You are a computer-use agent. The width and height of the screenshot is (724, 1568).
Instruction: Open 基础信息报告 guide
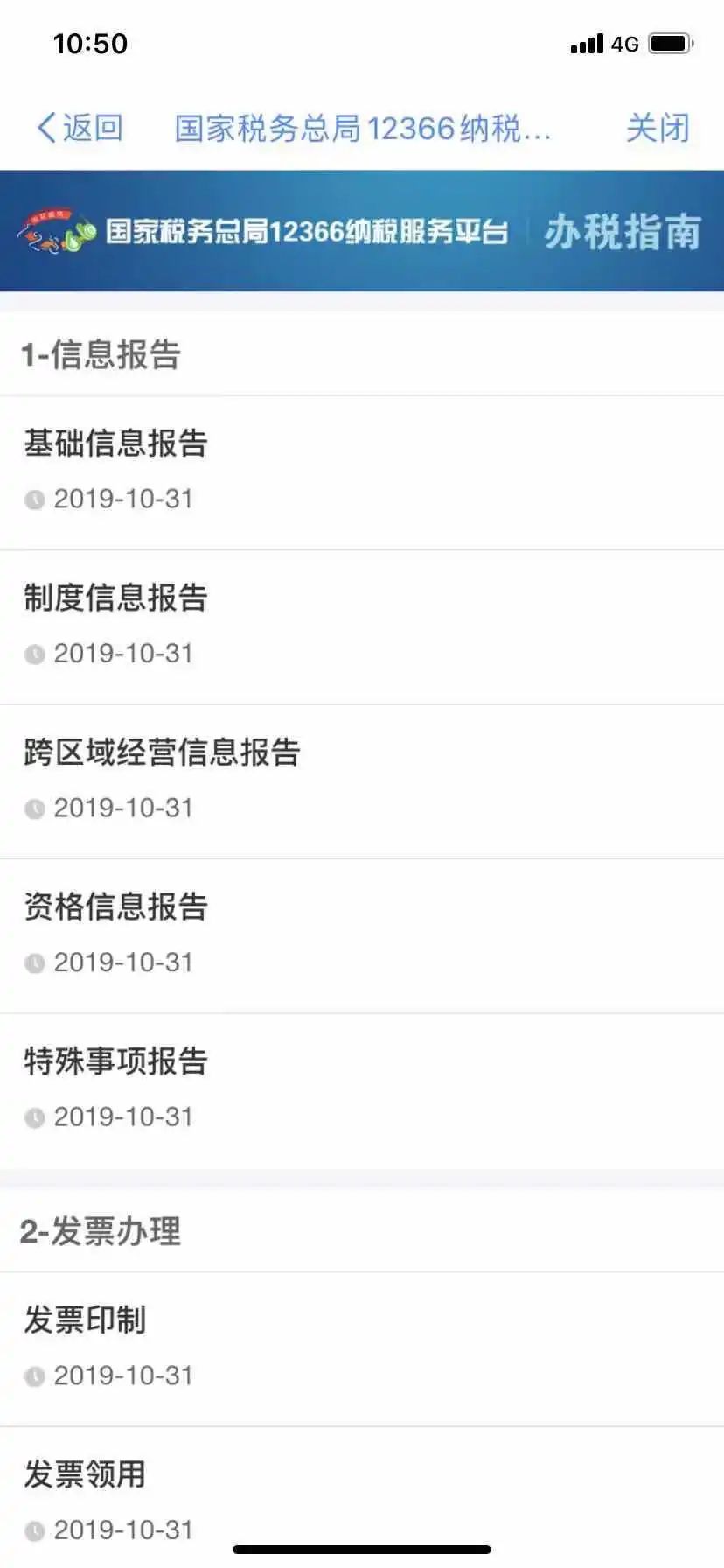(x=362, y=472)
